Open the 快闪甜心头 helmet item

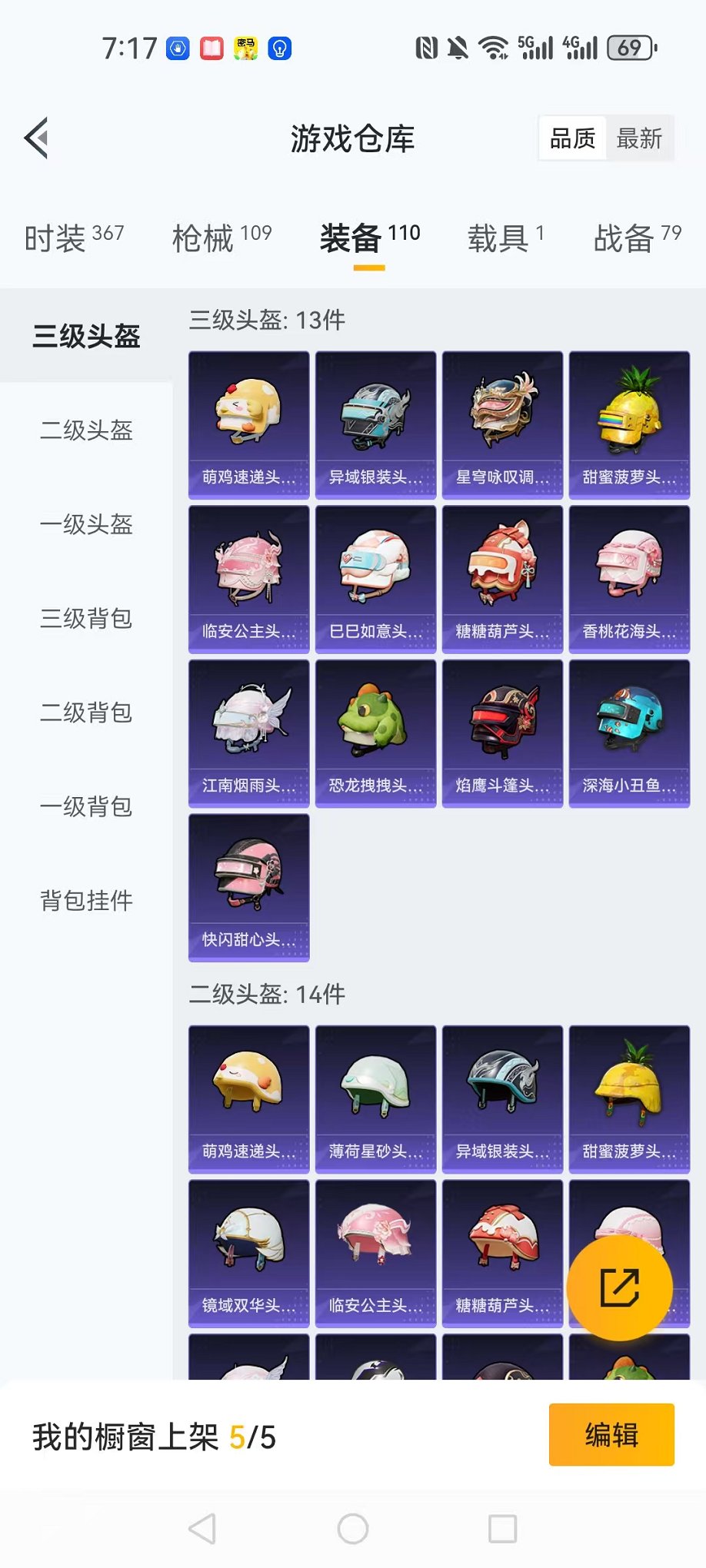[248, 884]
